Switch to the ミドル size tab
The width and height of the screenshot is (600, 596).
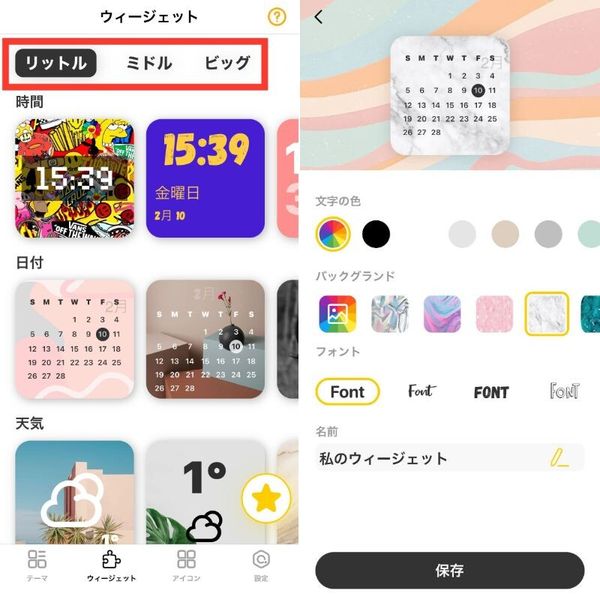pyautogui.click(x=148, y=63)
